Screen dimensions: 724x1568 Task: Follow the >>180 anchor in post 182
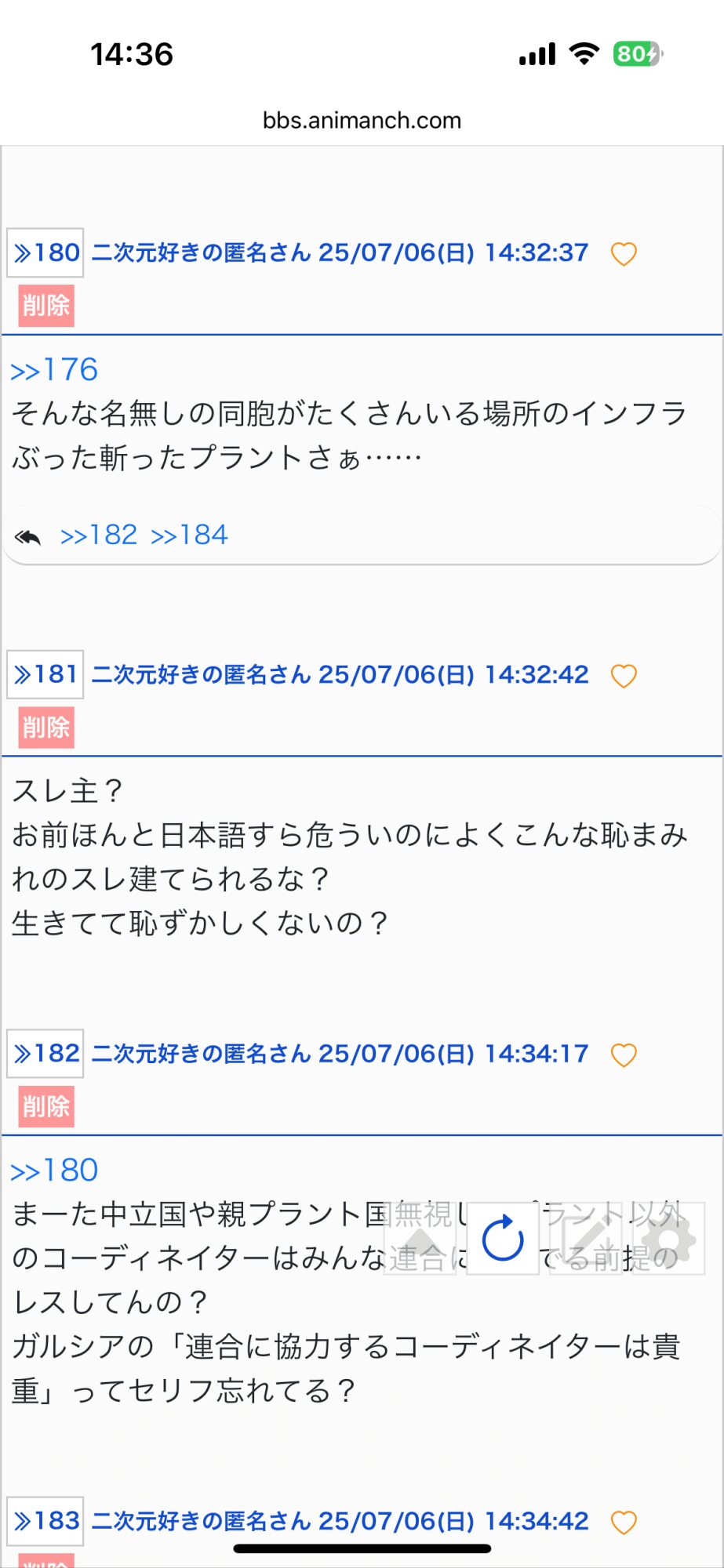[x=54, y=1171]
